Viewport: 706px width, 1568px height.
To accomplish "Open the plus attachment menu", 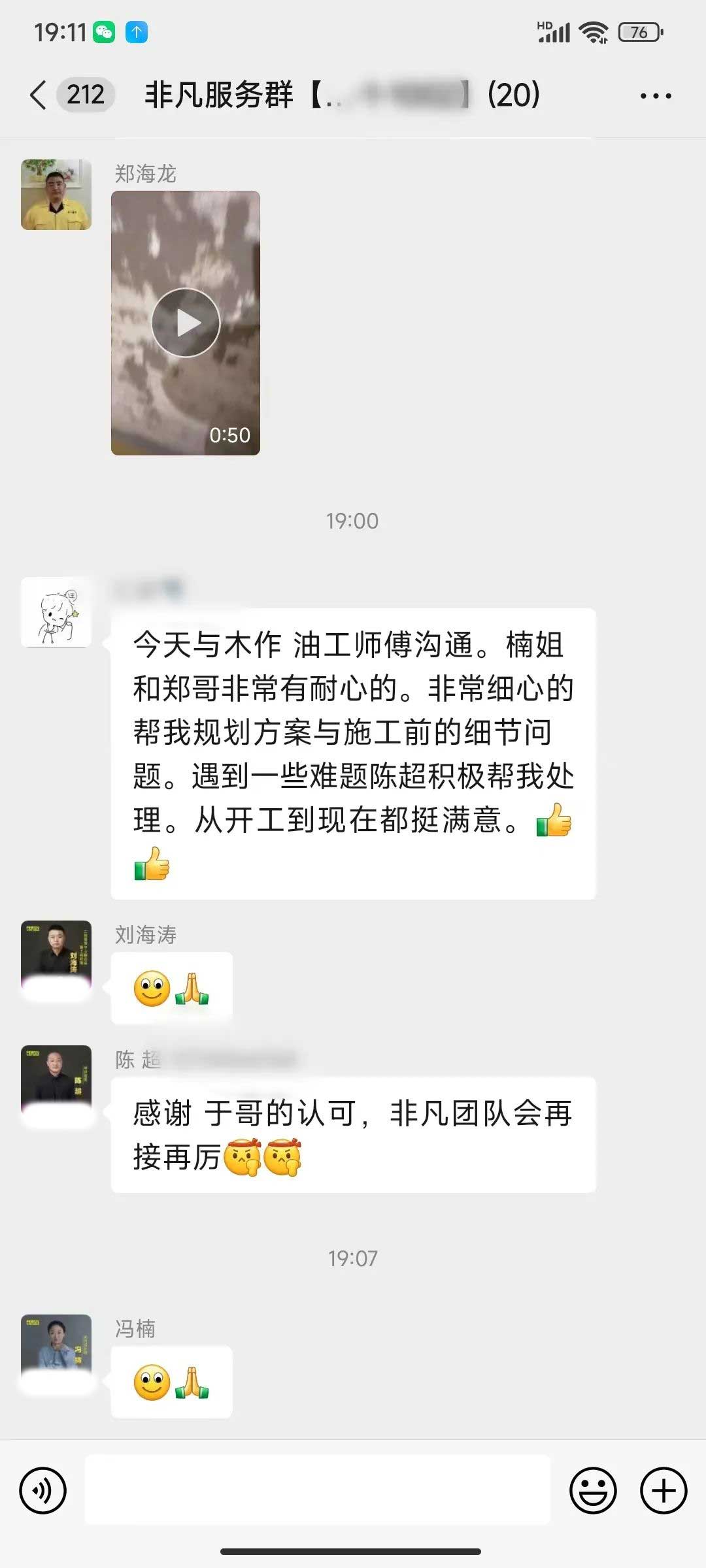I will (x=663, y=1490).
